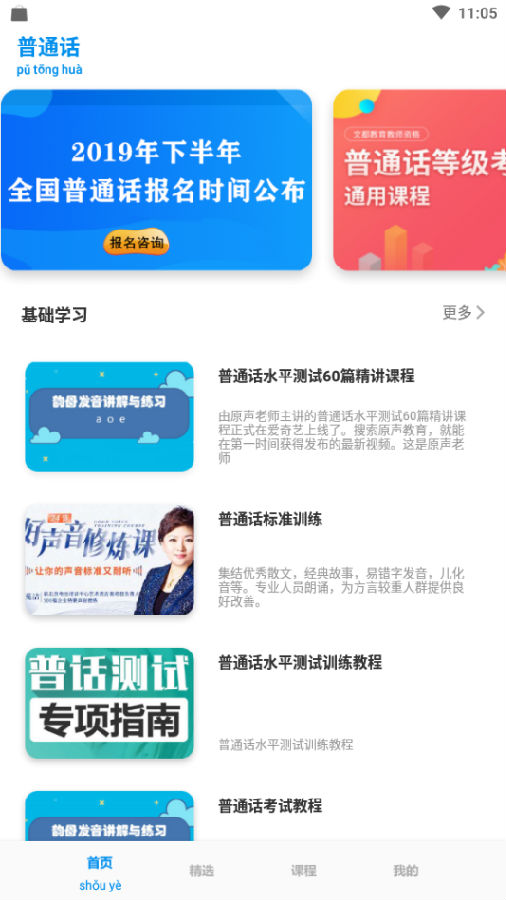This screenshot has width=506, height=900.
Task: Switch to the 精选 tab
Action: pyautogui.click(x=202, y=871)
